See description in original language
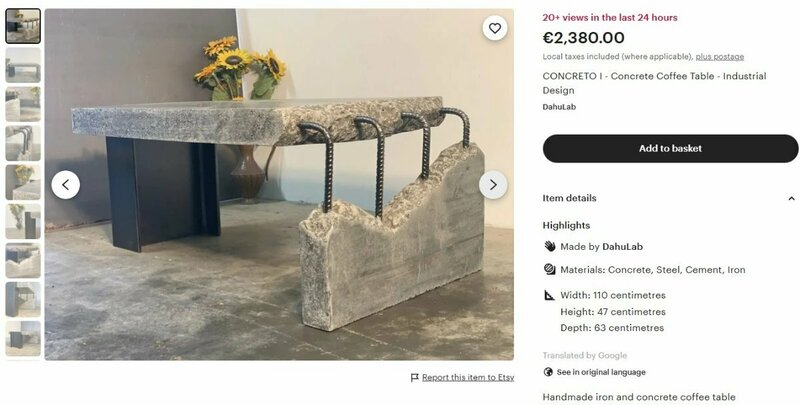The height and width of the screenshot is (405, 800). coord(600,372)
